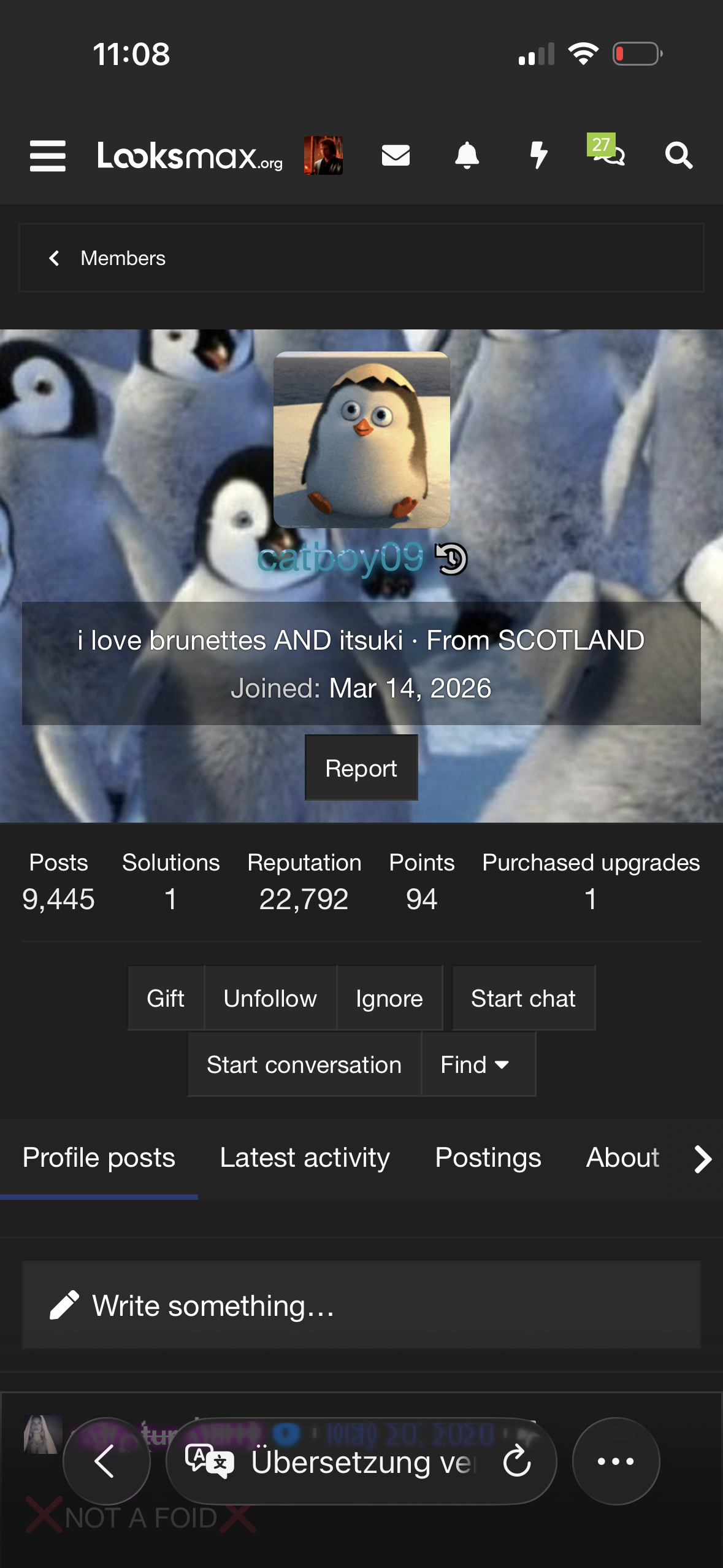
Task: Start chat with catboy09
Action: 524,998
